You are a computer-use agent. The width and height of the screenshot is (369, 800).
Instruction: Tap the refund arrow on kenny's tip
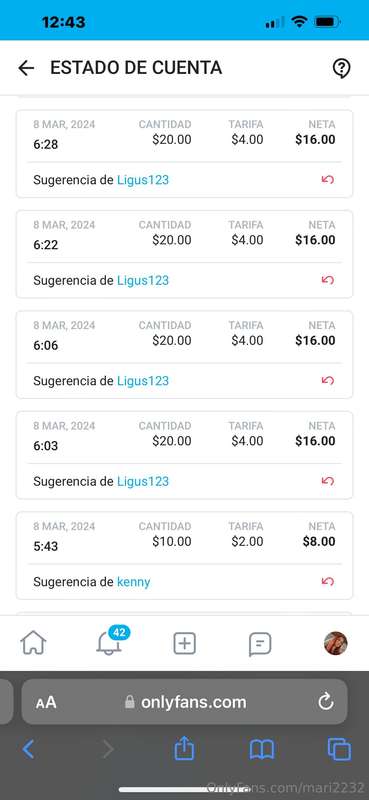[328, 582]
